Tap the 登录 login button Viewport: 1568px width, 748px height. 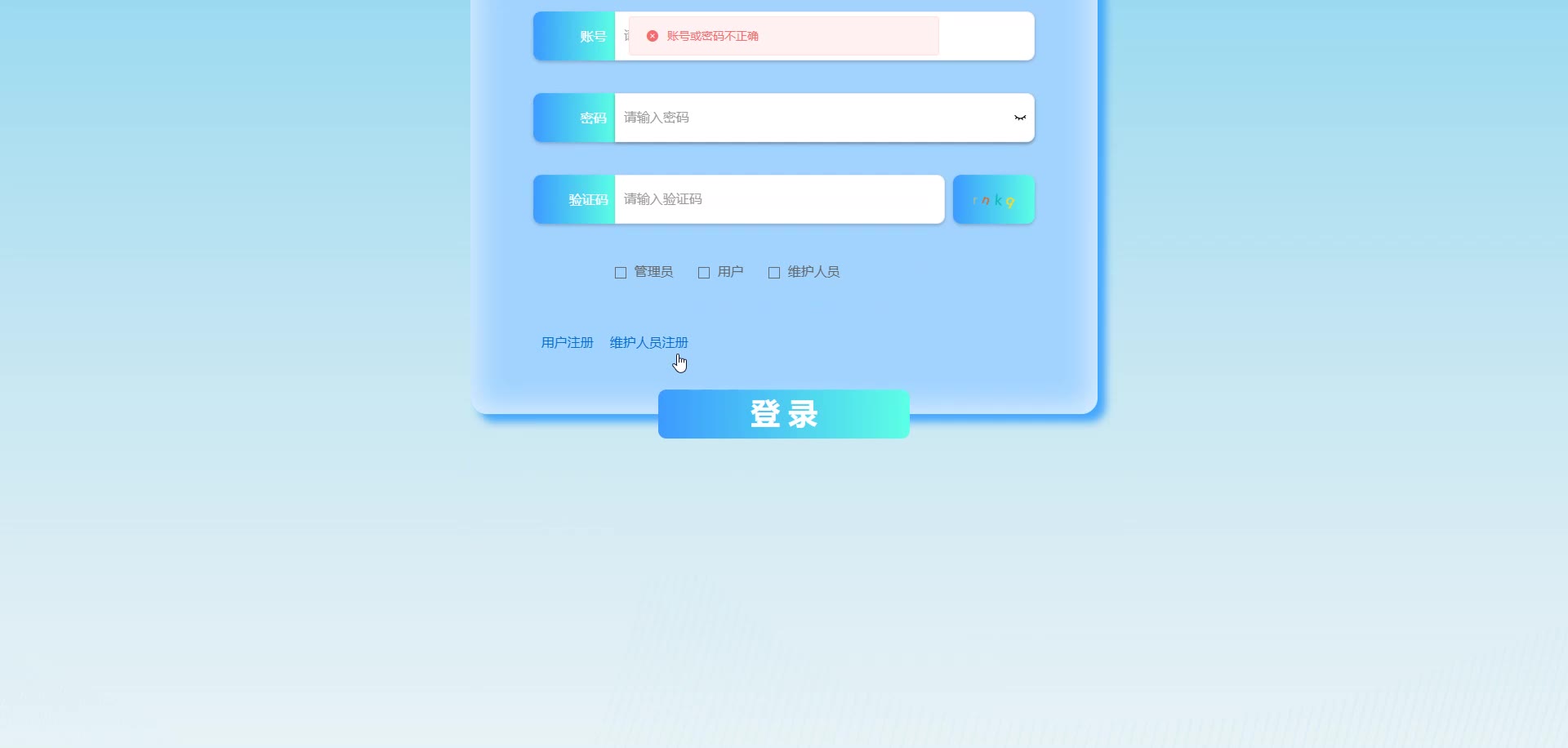[783, 414]
